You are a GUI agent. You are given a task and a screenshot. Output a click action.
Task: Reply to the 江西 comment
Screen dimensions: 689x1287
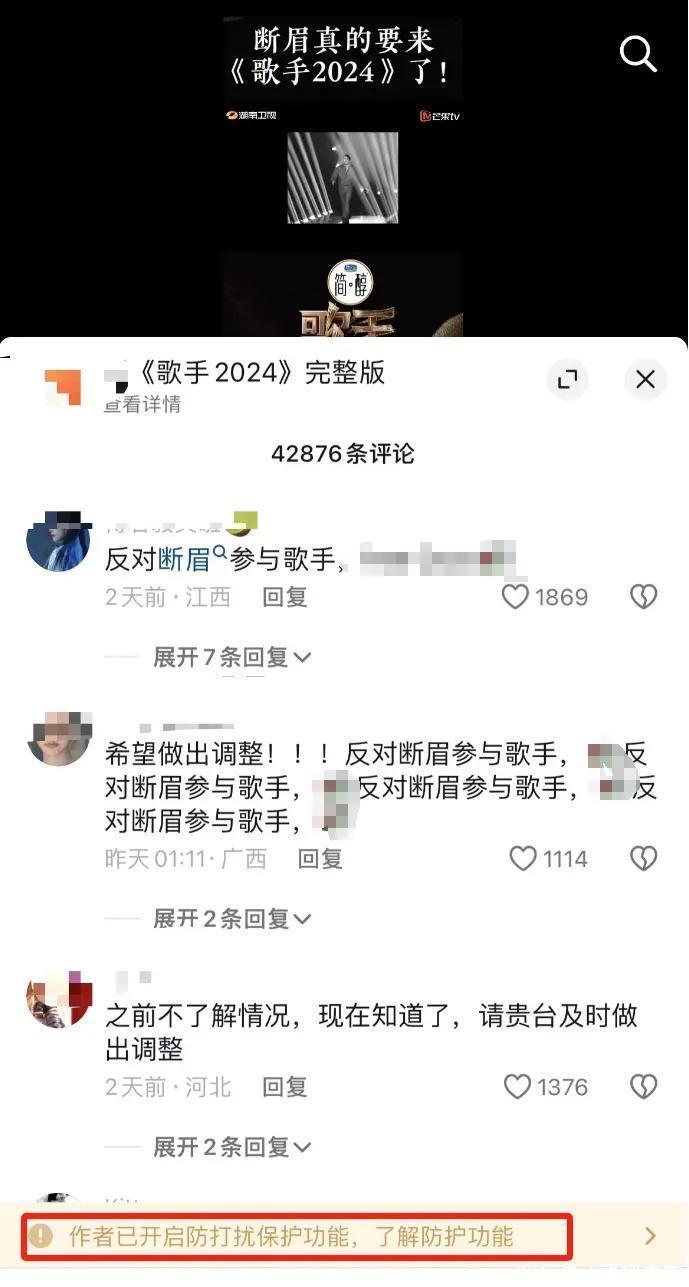[285, 597]
